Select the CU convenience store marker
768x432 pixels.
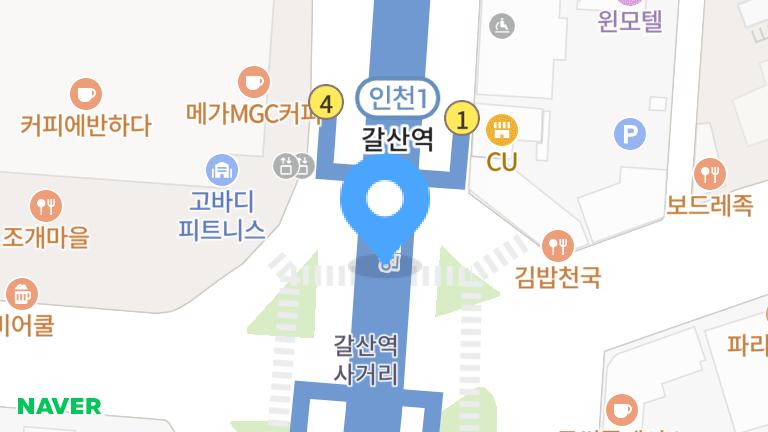[502, 129]
